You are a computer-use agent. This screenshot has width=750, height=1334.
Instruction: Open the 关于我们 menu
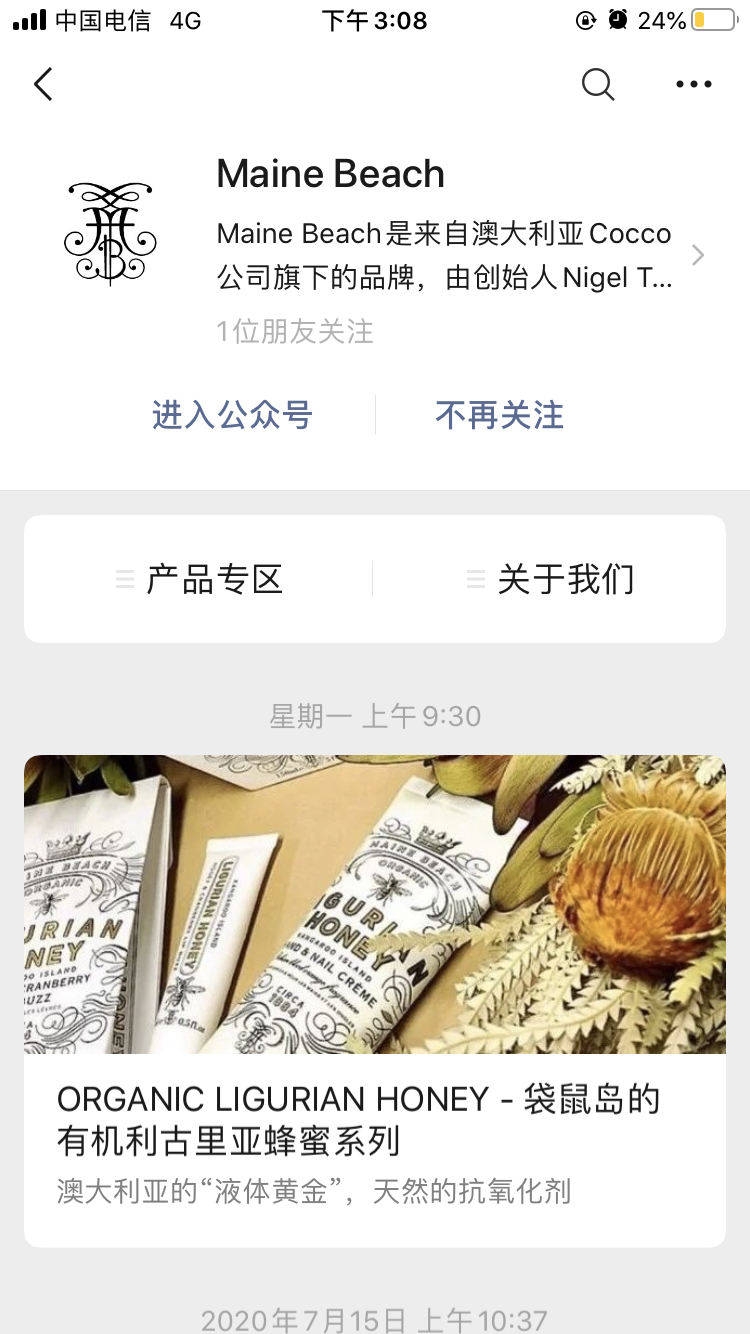[550, 579]
